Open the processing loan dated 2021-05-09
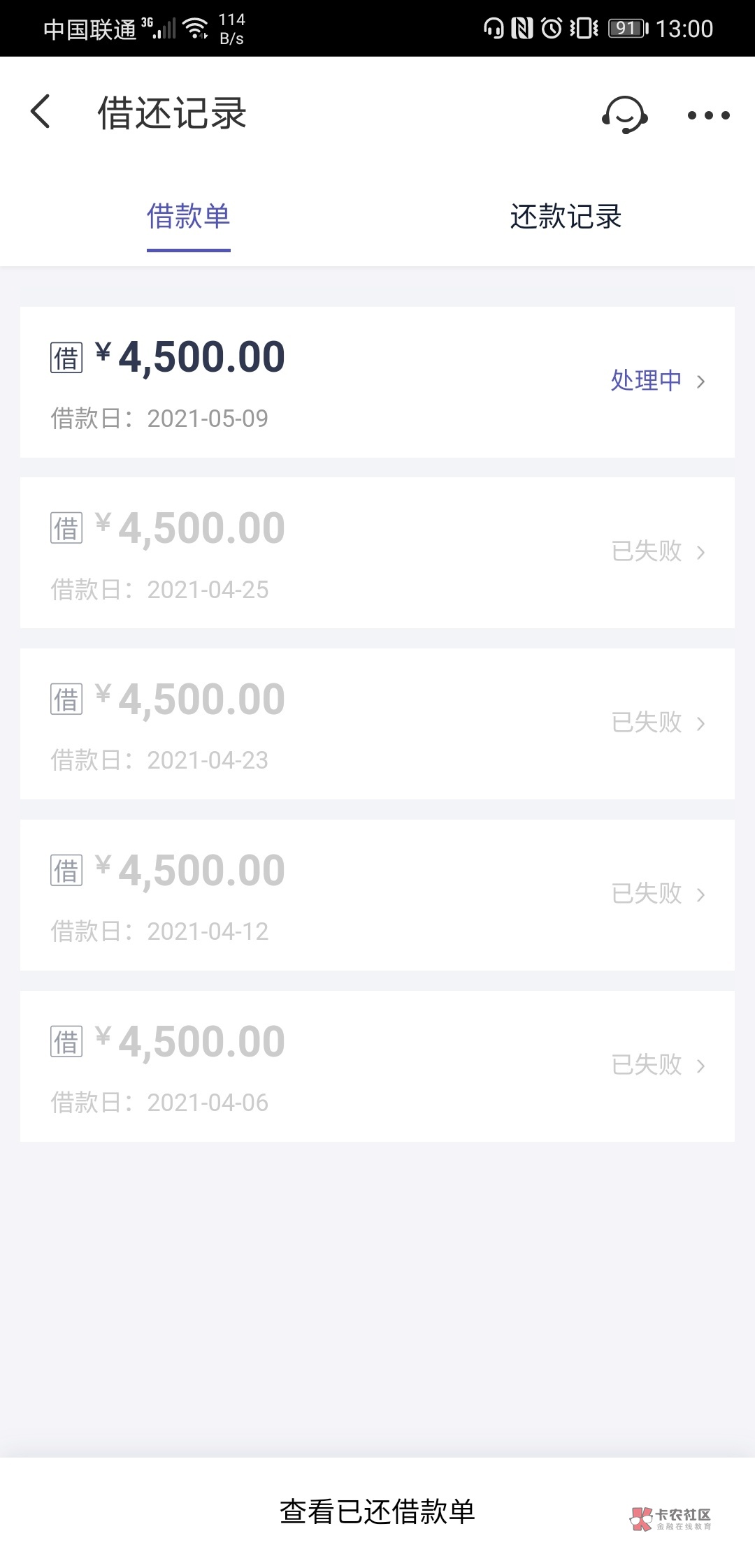Screen dimensions: 755x1568 [377, 382]
